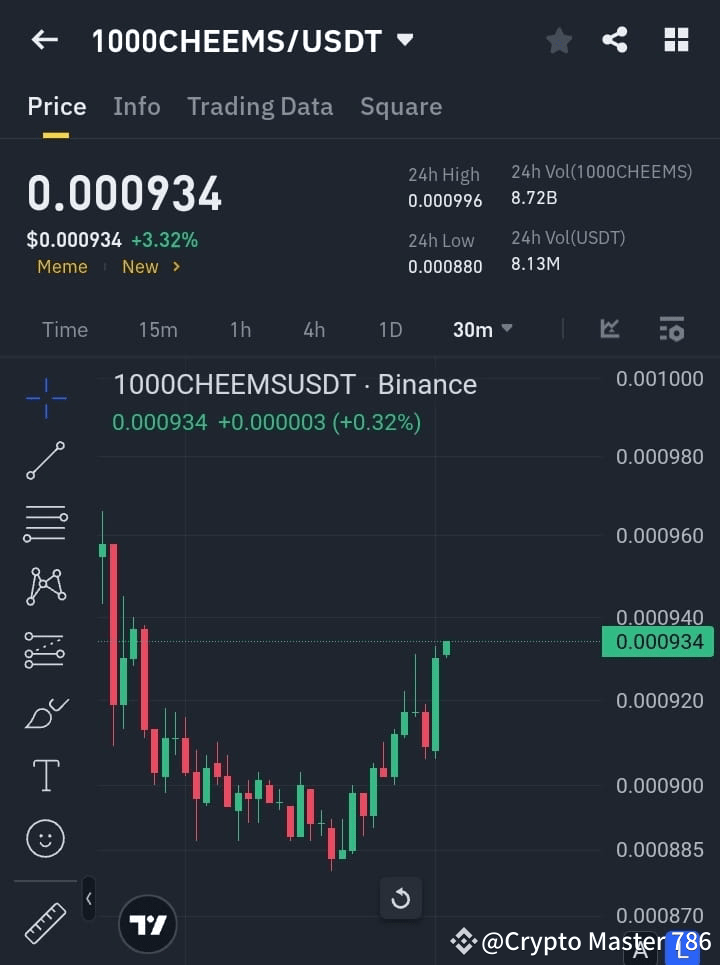Toggle the favorite star for 1000CHEEMS/USDT
This screenshot has width=720, height=965.
pos(558,40)
